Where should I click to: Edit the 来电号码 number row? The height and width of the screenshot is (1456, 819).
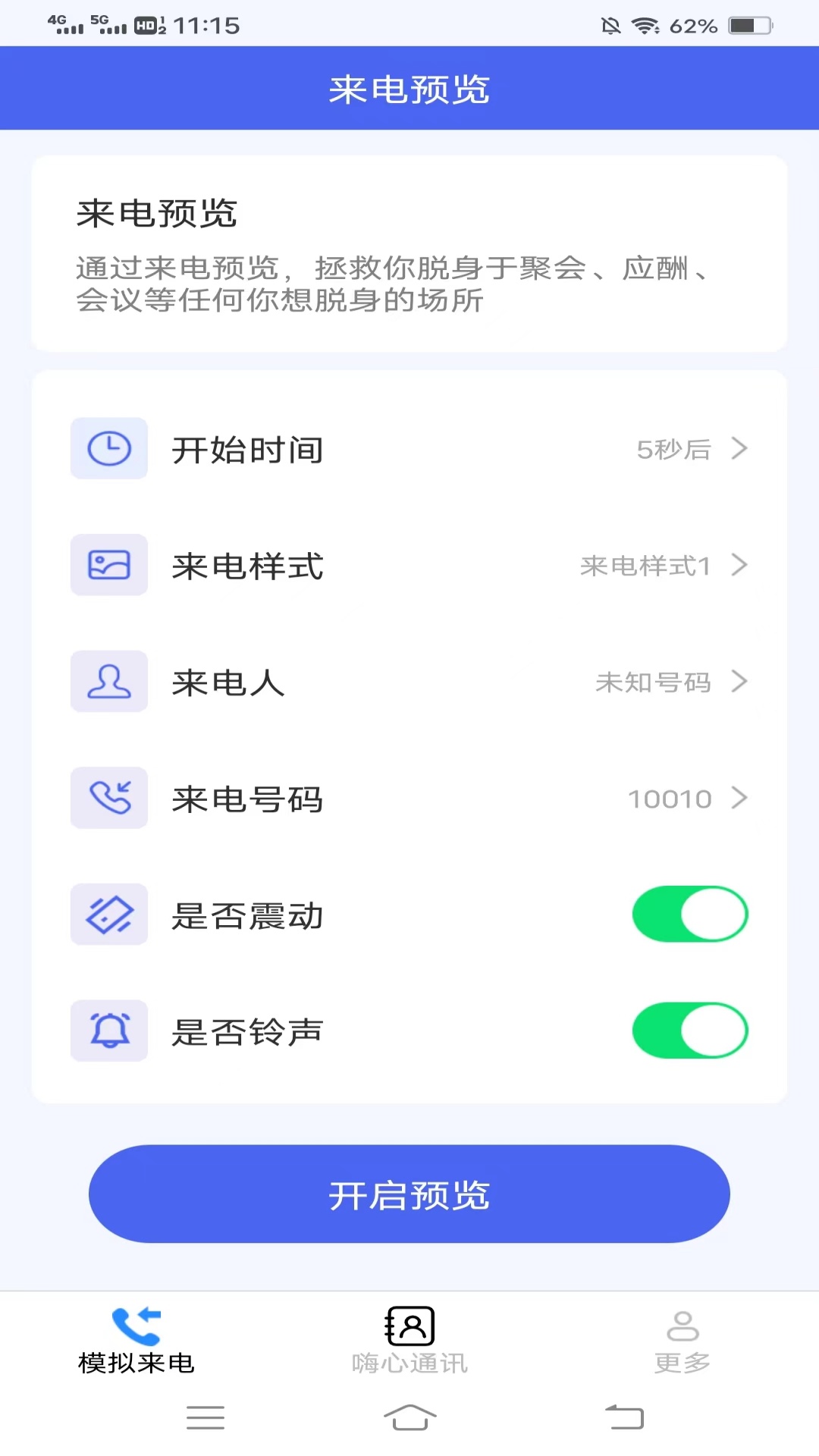409,799
